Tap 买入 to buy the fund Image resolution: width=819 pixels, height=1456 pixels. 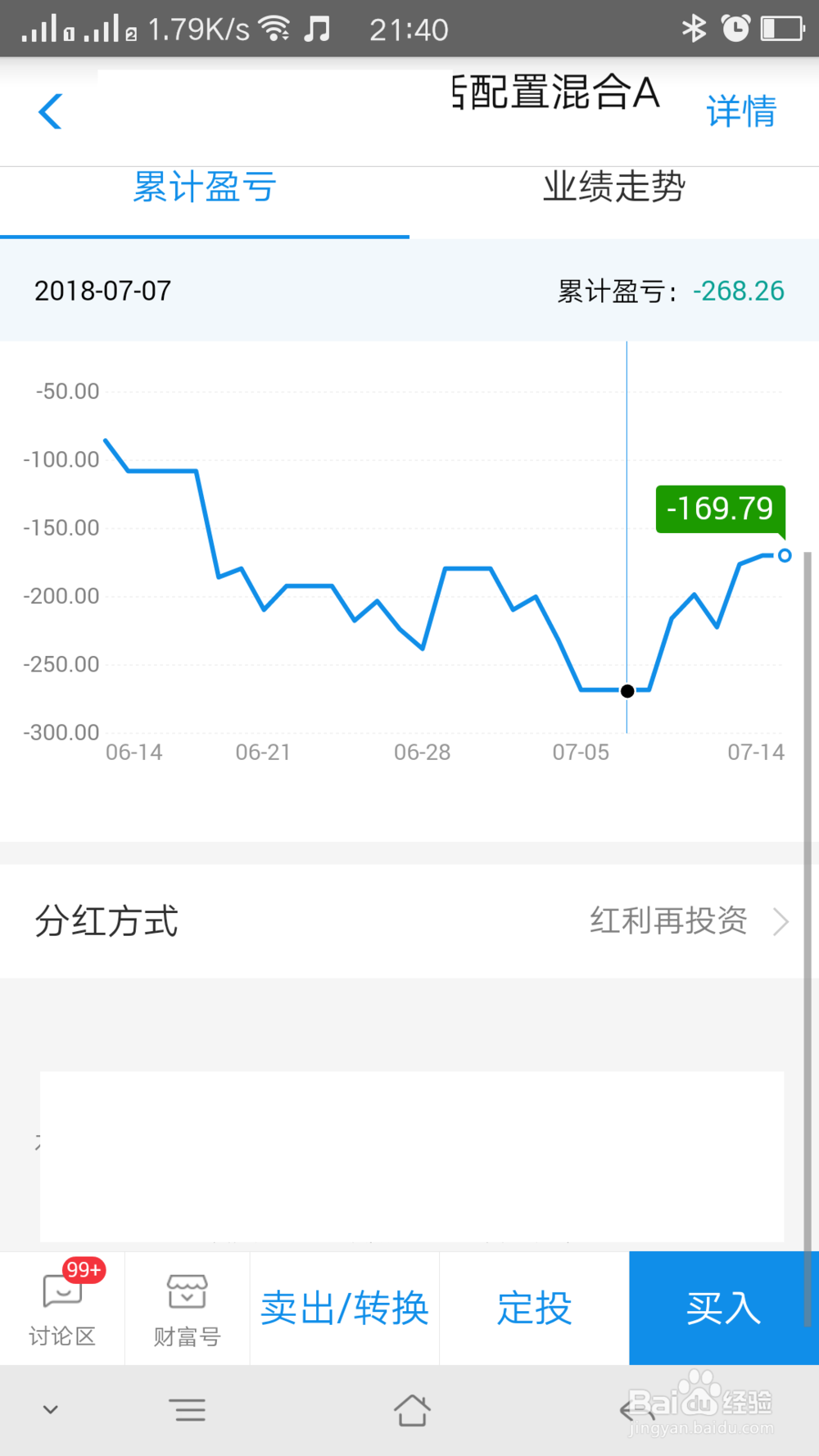pos(723,1309)
